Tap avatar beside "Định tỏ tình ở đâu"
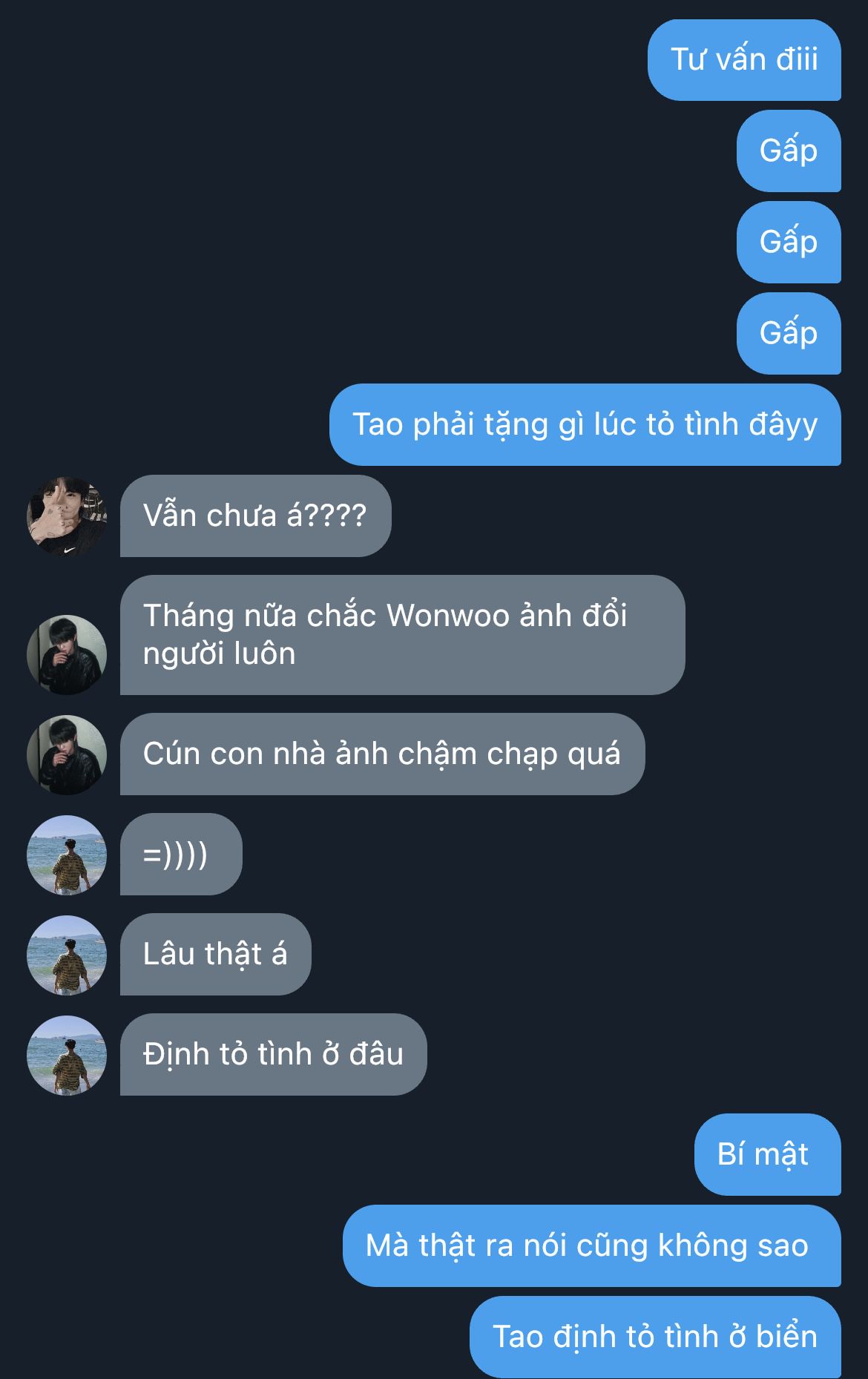This screenshot has height=1379, width=868. (x=67, y=1055)
